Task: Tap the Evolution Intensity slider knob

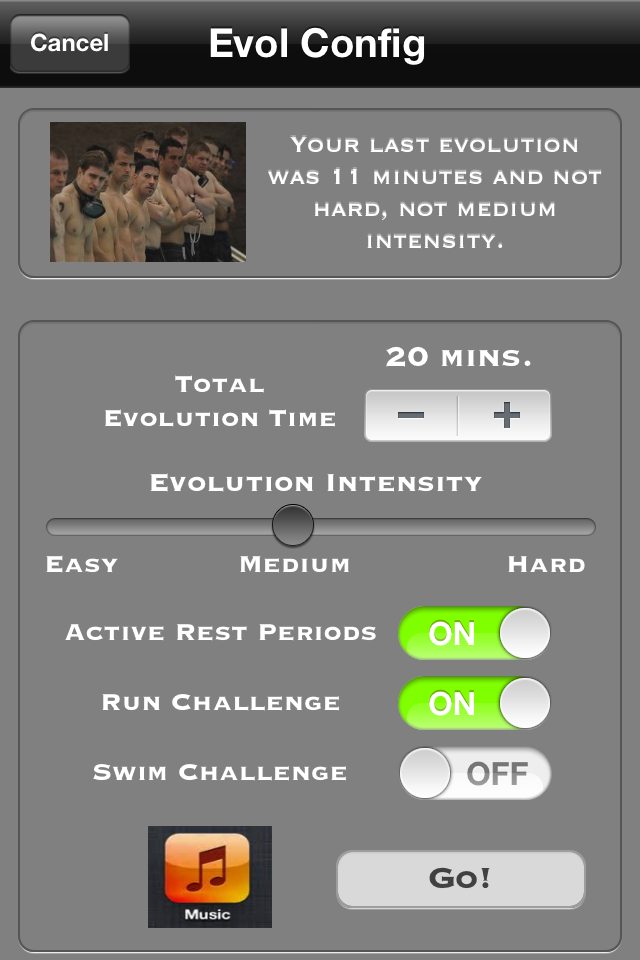Action: [x=293, y=525]
